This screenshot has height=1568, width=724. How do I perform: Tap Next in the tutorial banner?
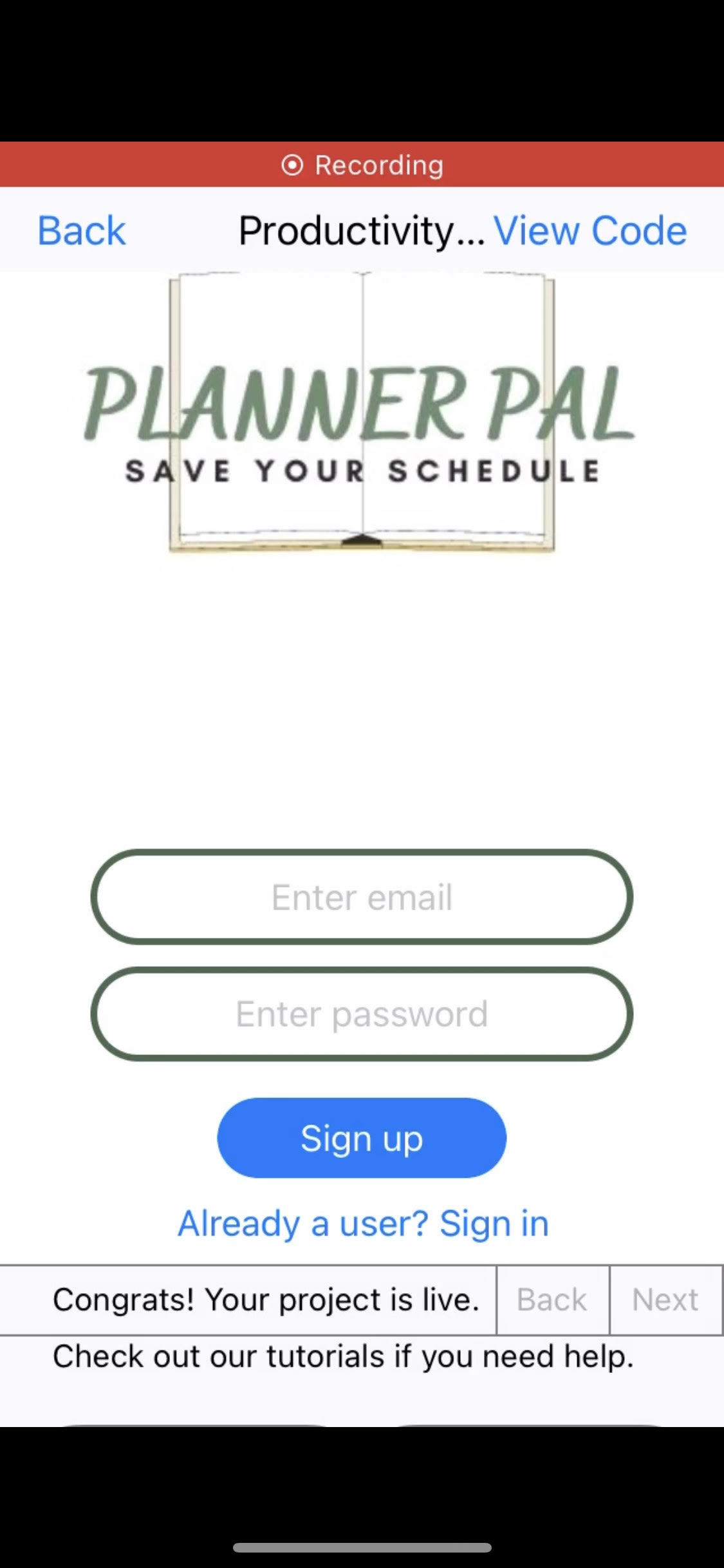[665, 1299]
